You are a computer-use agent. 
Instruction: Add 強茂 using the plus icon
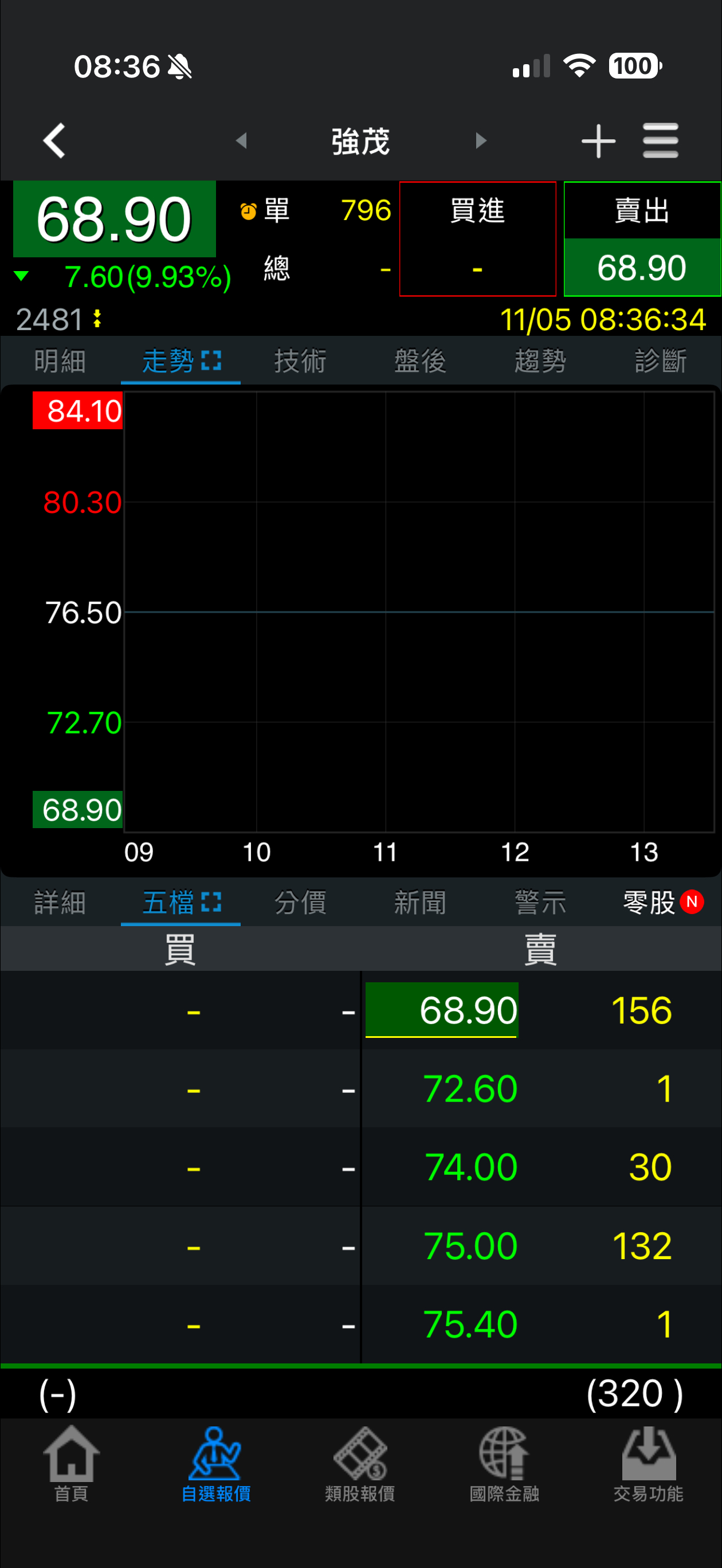click(x=598, y=140)
